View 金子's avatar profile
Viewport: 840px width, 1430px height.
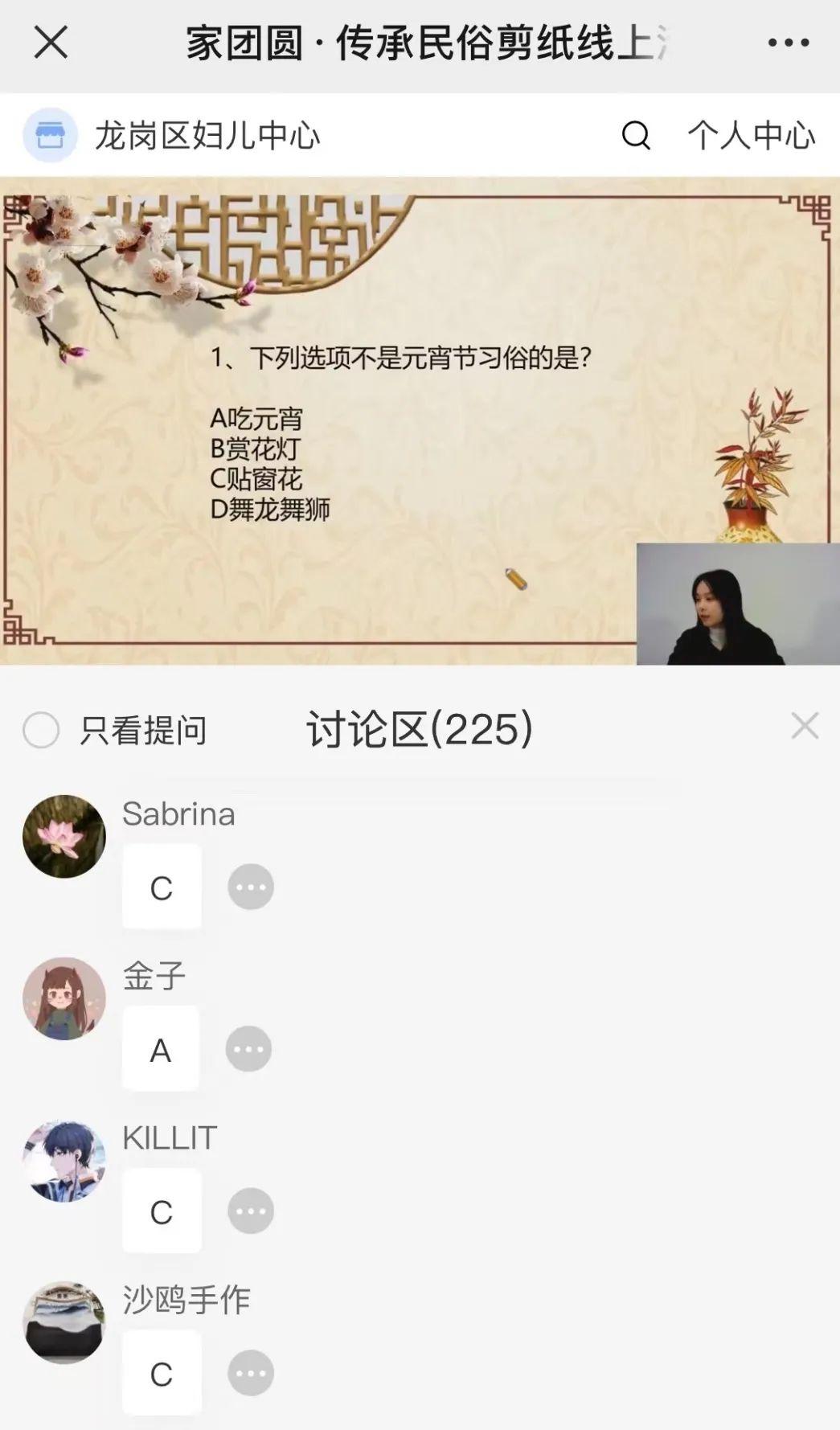click(64, 998)
